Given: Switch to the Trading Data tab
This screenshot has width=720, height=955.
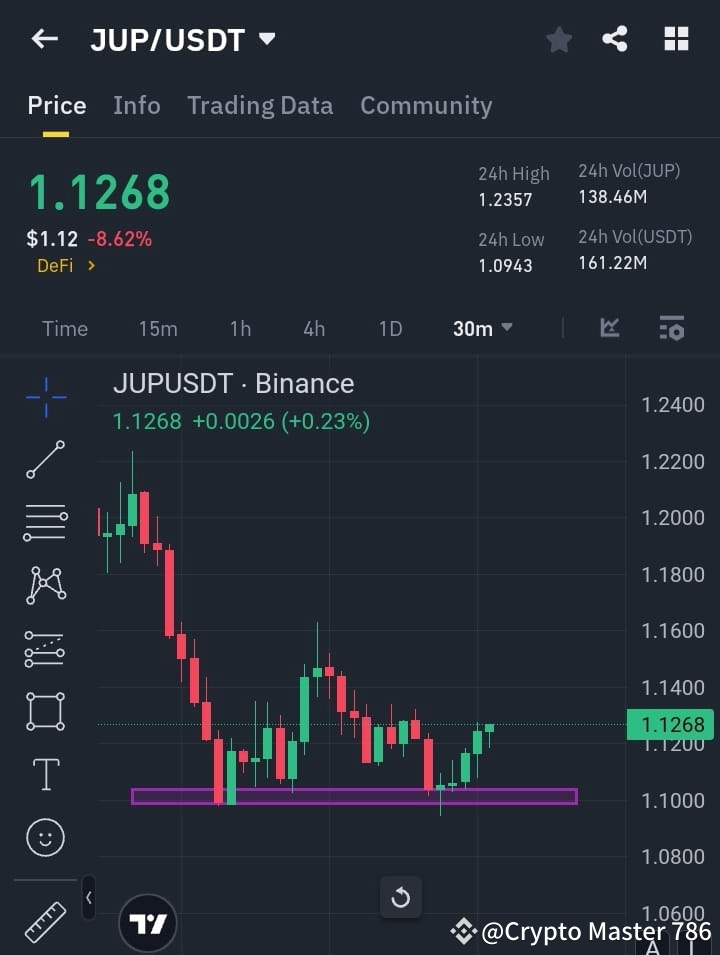Looking at the screenshot, I should (x=260, y=105).
